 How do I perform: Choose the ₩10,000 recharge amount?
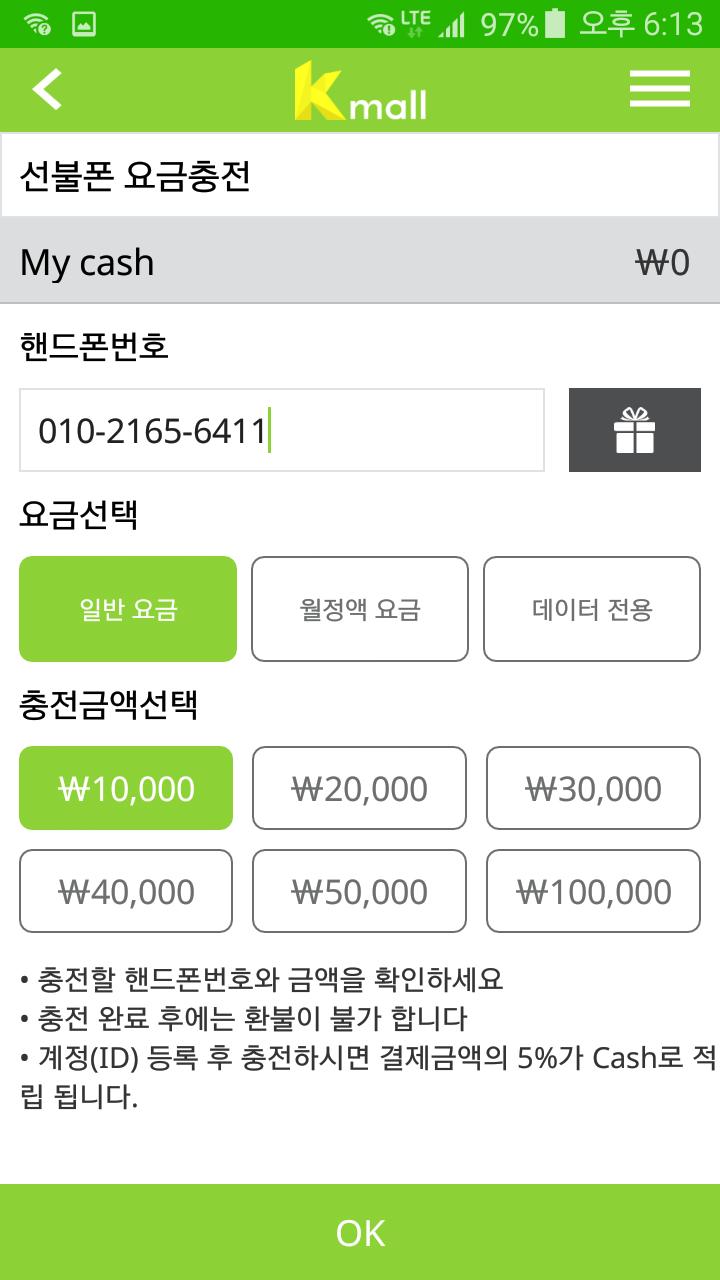[x=126, y=788]
